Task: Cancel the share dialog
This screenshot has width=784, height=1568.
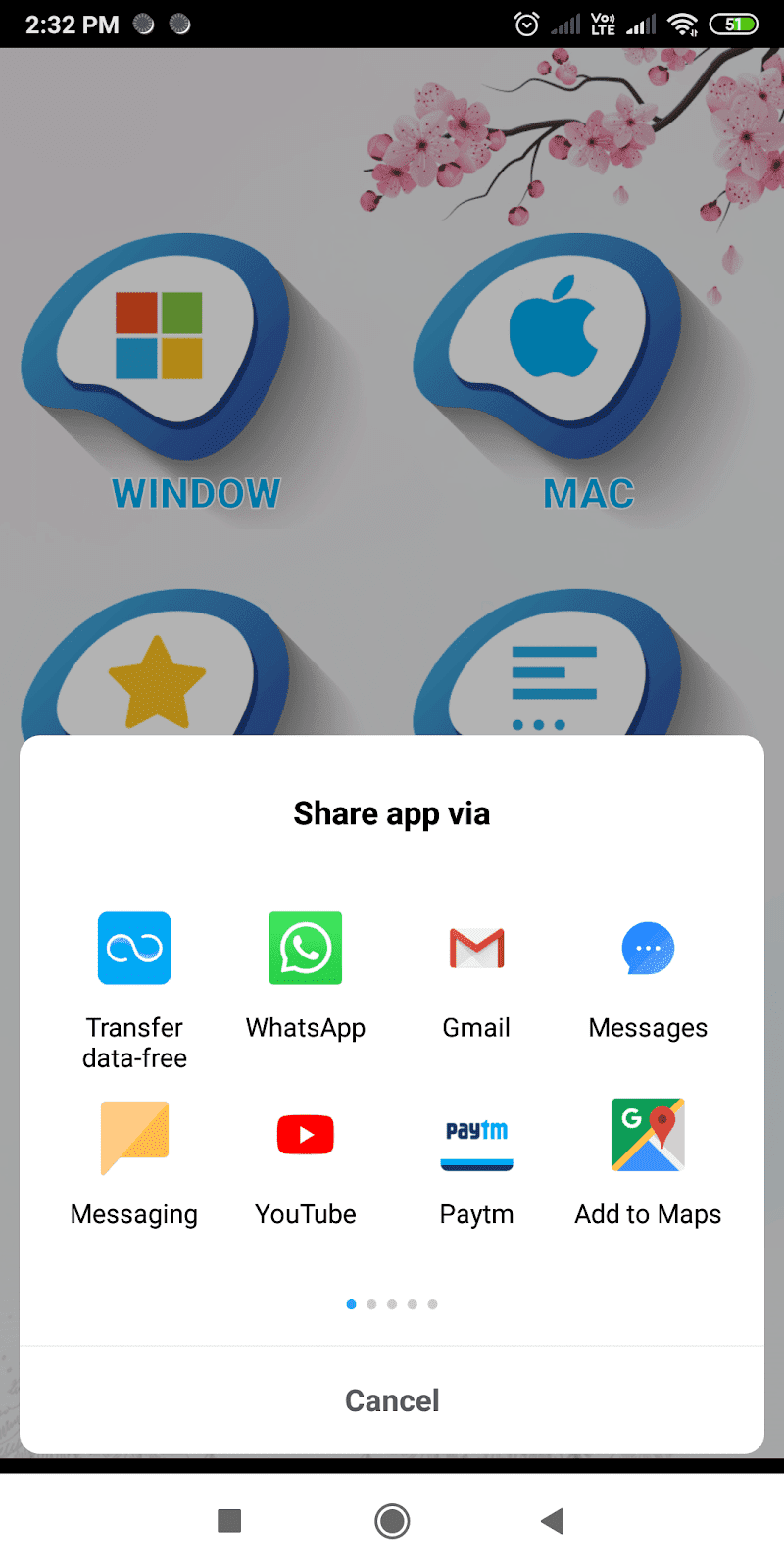Action: [391, 1399]
